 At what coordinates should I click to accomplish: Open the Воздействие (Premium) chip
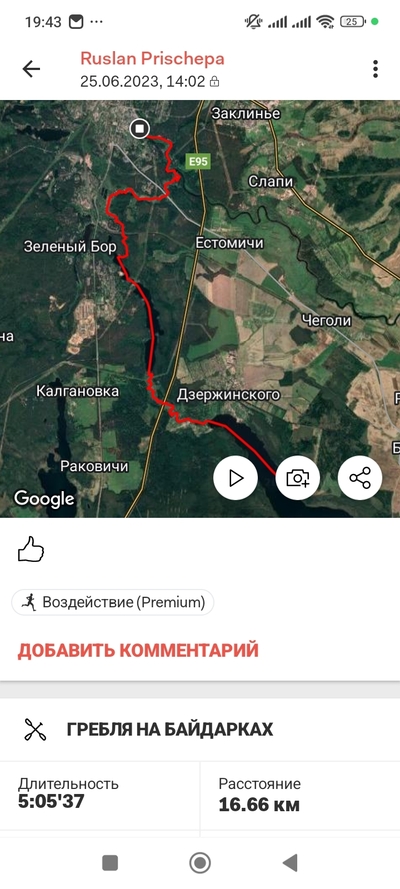coord(113,602)
